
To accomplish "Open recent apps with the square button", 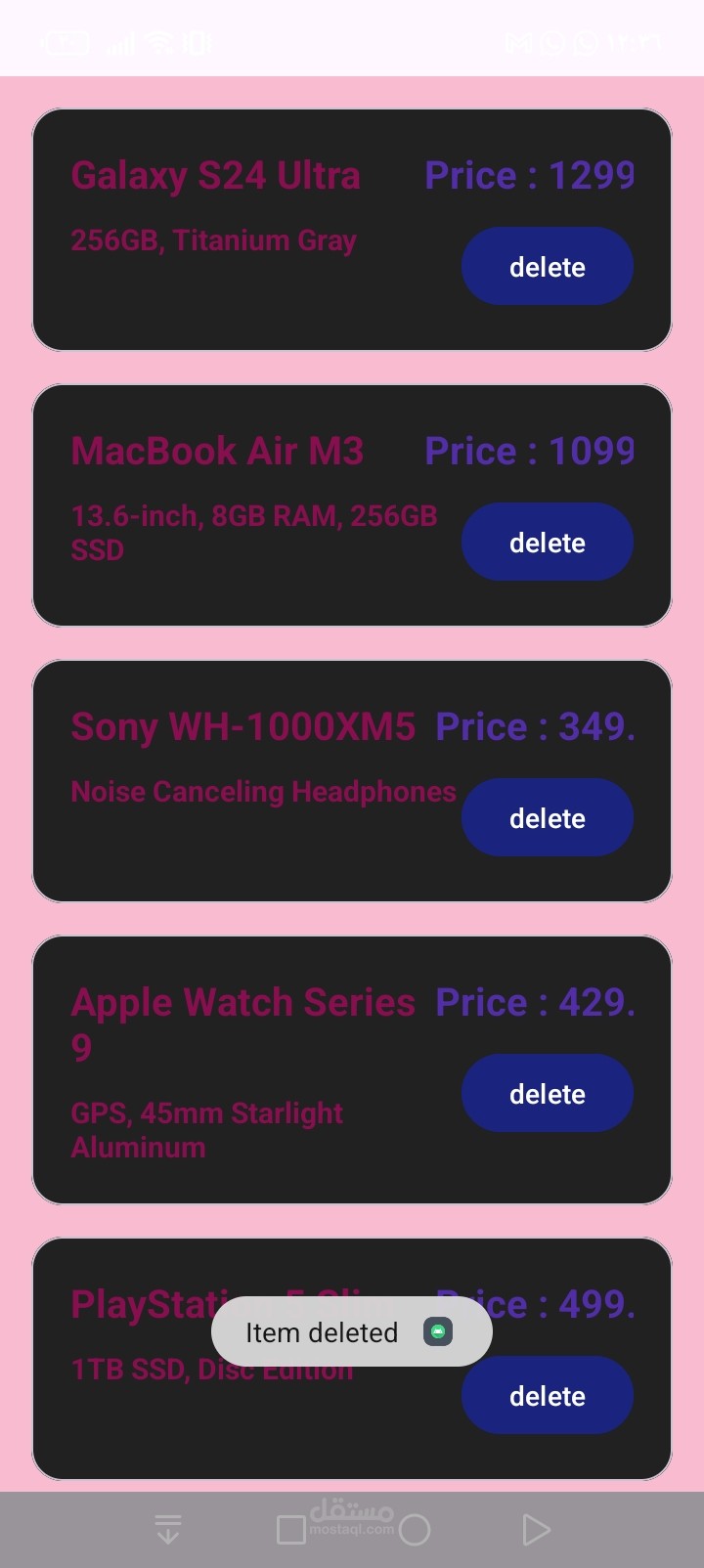I will [x=291, y=1530].
